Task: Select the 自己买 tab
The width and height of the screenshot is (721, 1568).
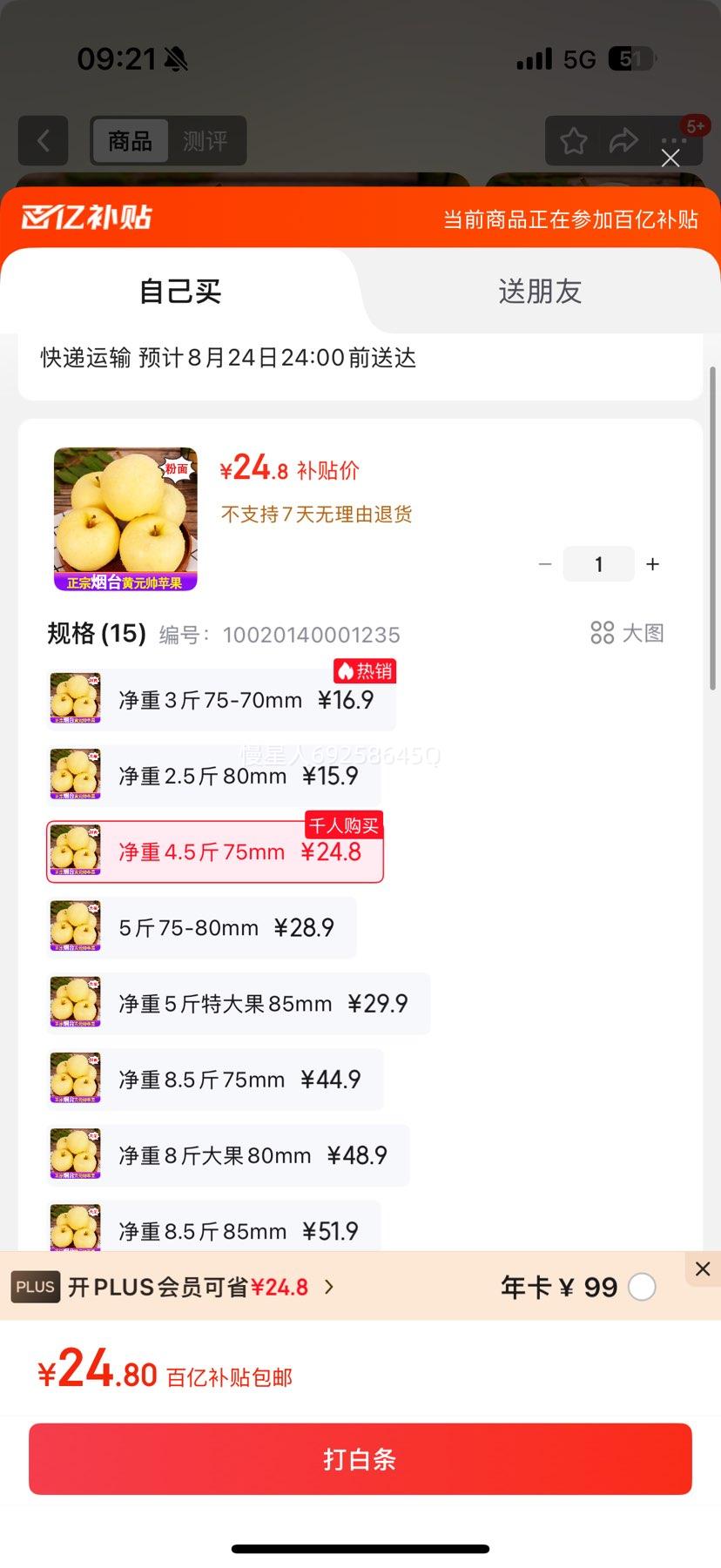Action: tap(180, 292)
